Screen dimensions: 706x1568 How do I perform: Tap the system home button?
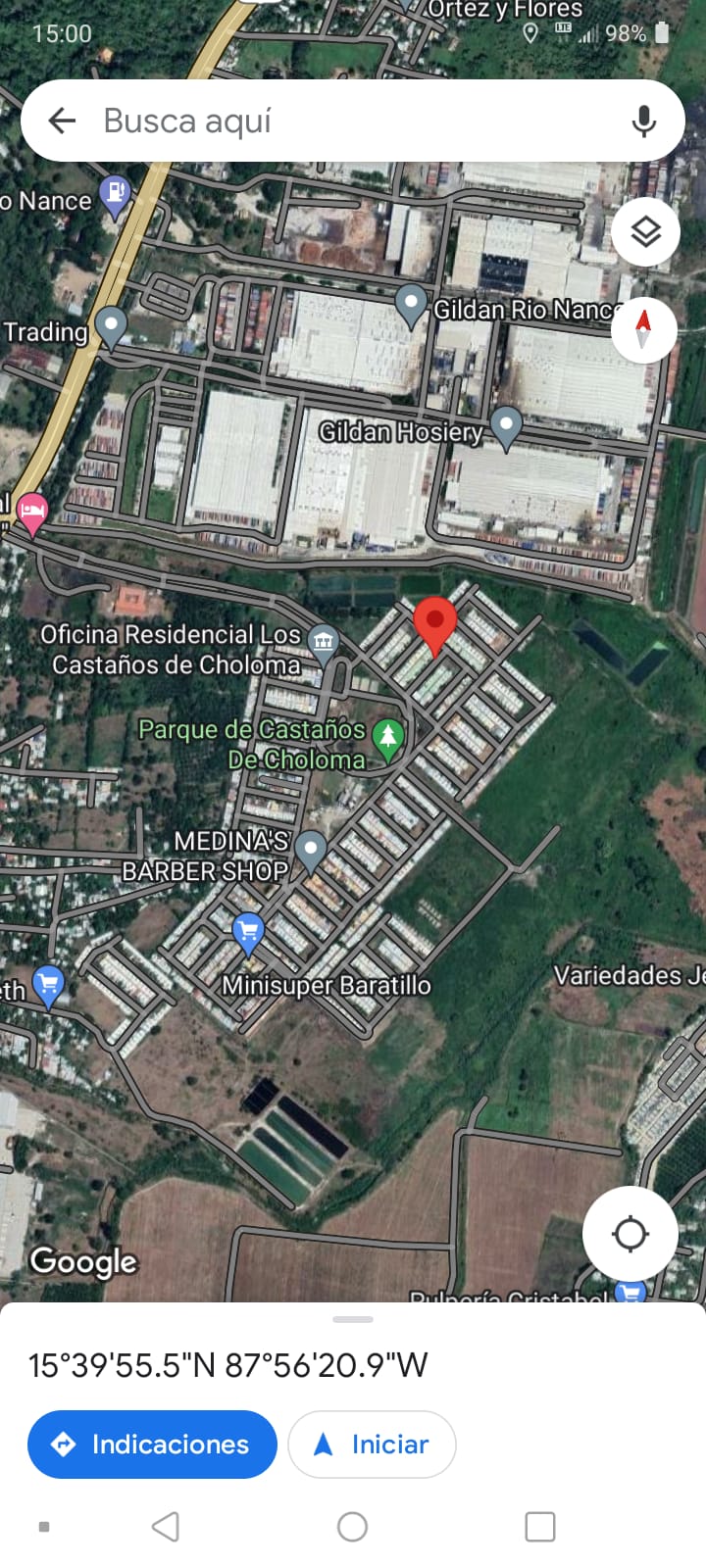pyautogui.click(x=352, y=1526)
